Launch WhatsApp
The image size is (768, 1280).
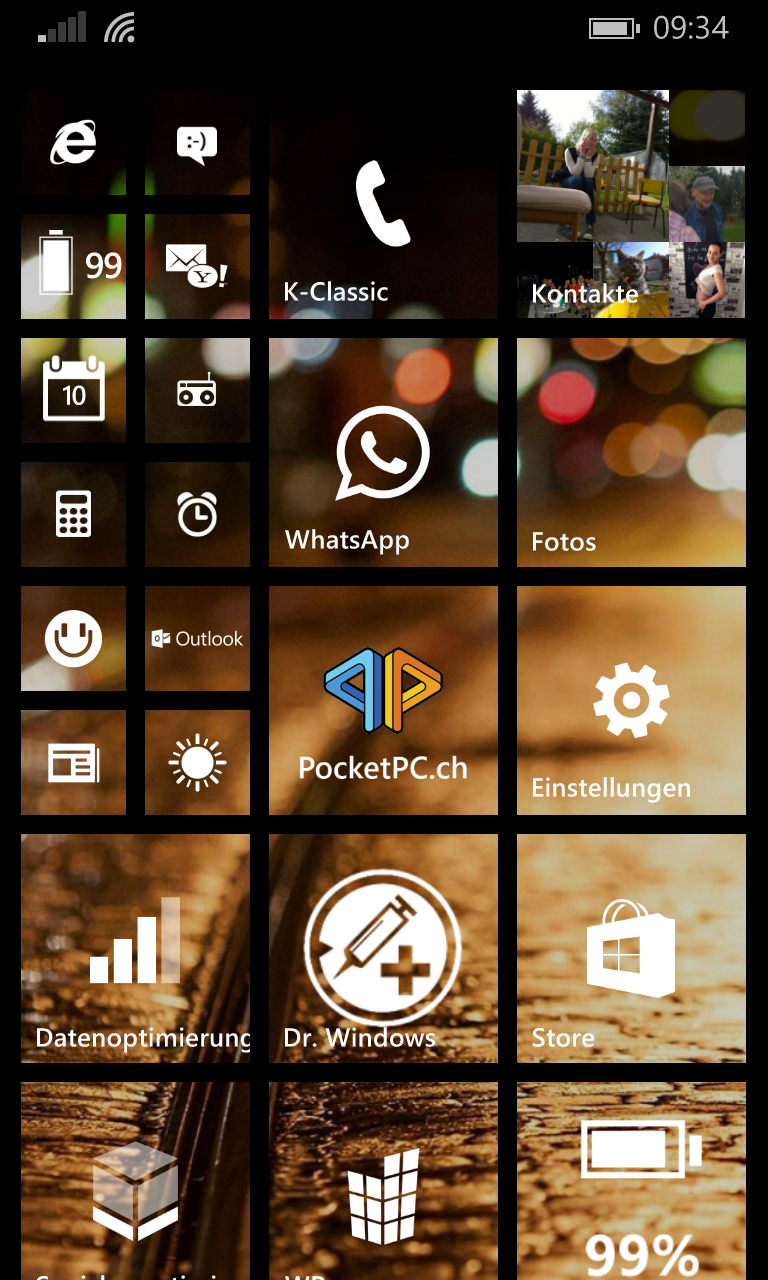[x=383, y=452]
